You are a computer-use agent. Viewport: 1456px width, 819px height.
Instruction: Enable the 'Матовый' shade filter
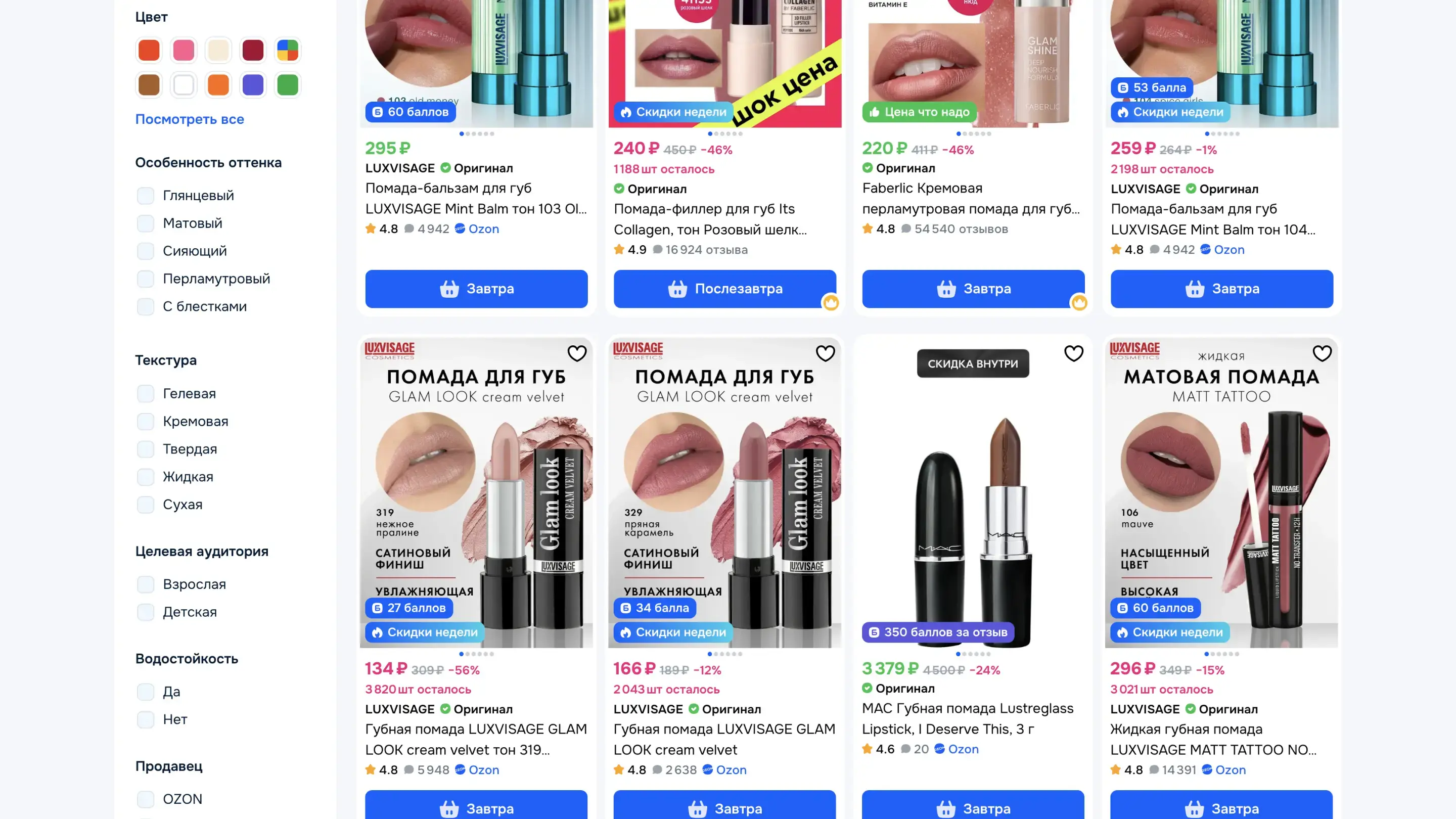(146, 223)
